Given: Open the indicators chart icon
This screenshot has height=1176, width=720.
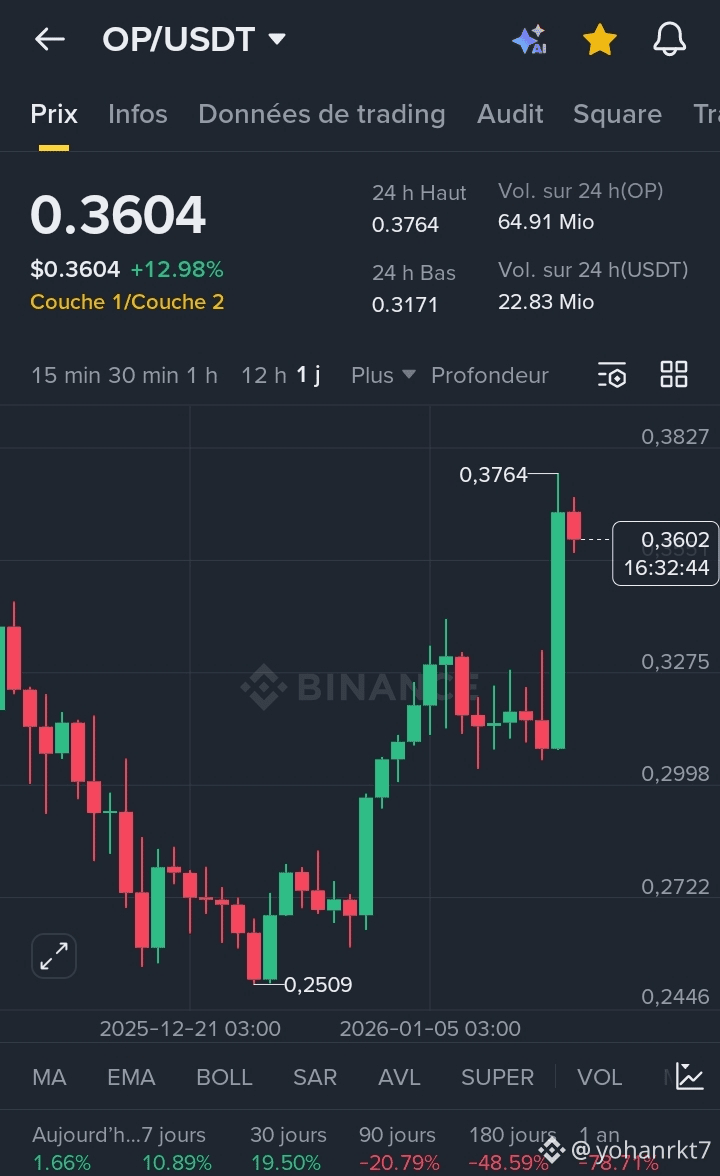Looking at the screenshot, I should [x=689, y=1076].
